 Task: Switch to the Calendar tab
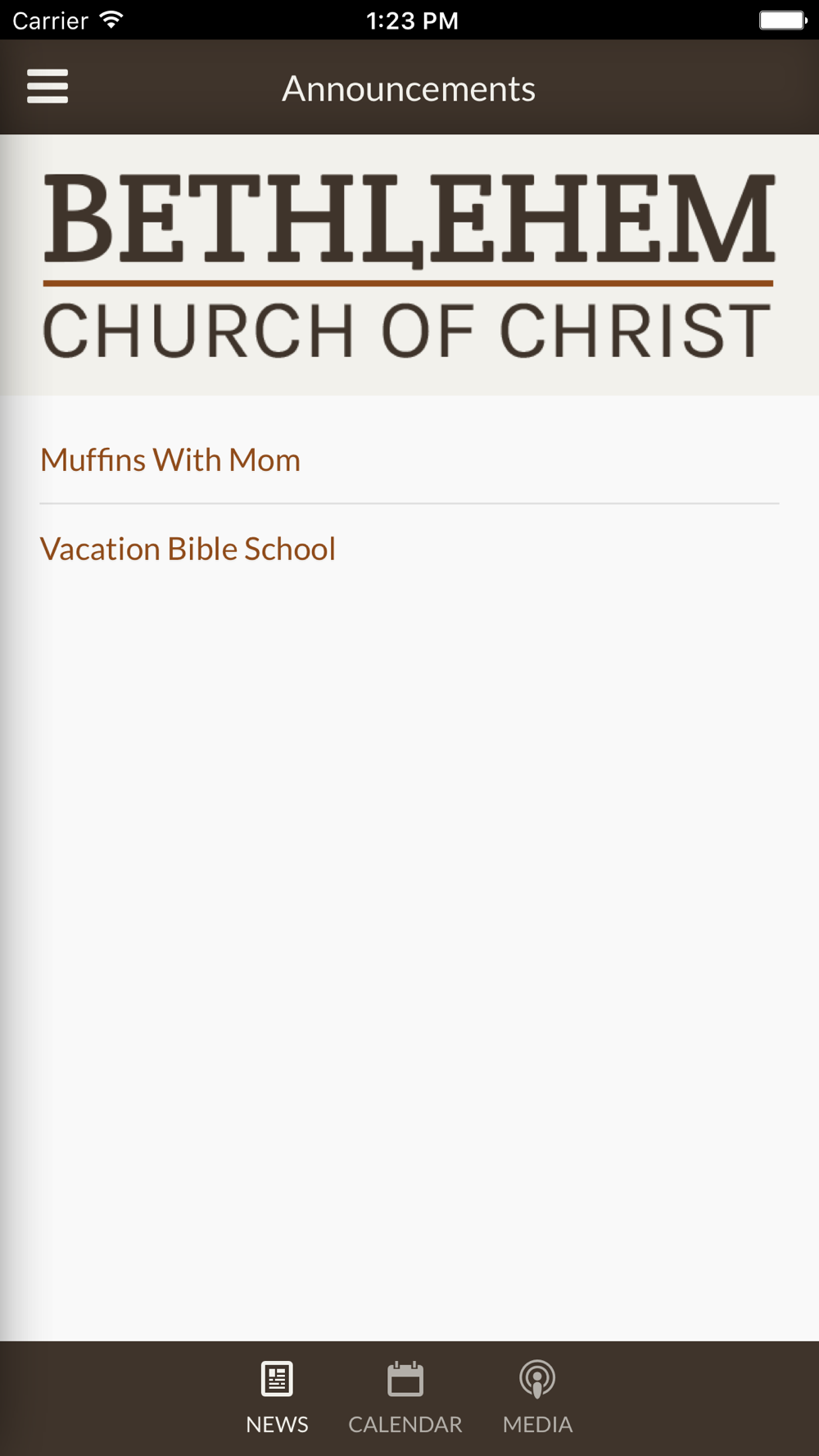[x=405, y=1398]
